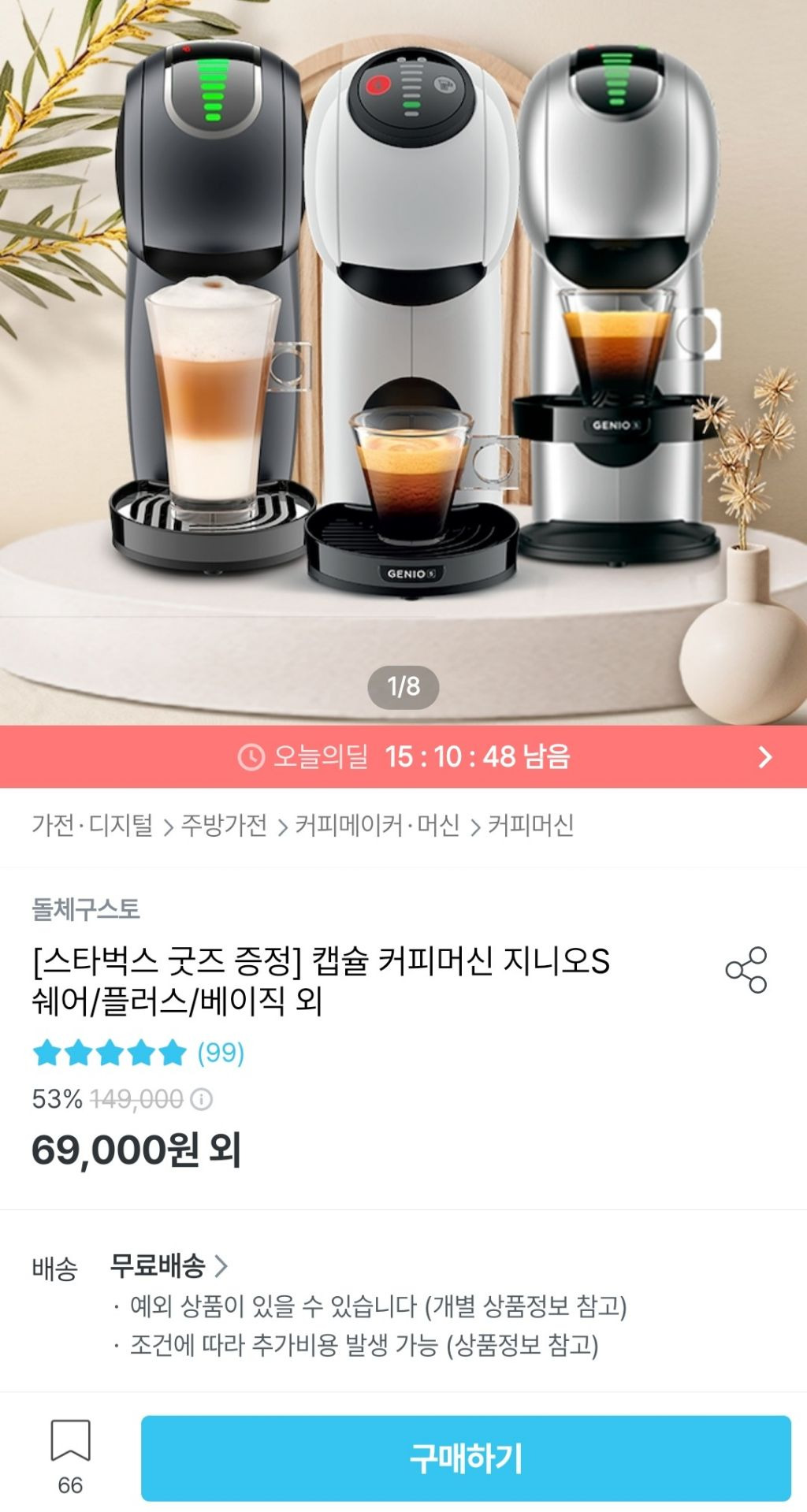Share this coffee machine product
Viewport: 807px width, 1512px height.
point(746,969)
